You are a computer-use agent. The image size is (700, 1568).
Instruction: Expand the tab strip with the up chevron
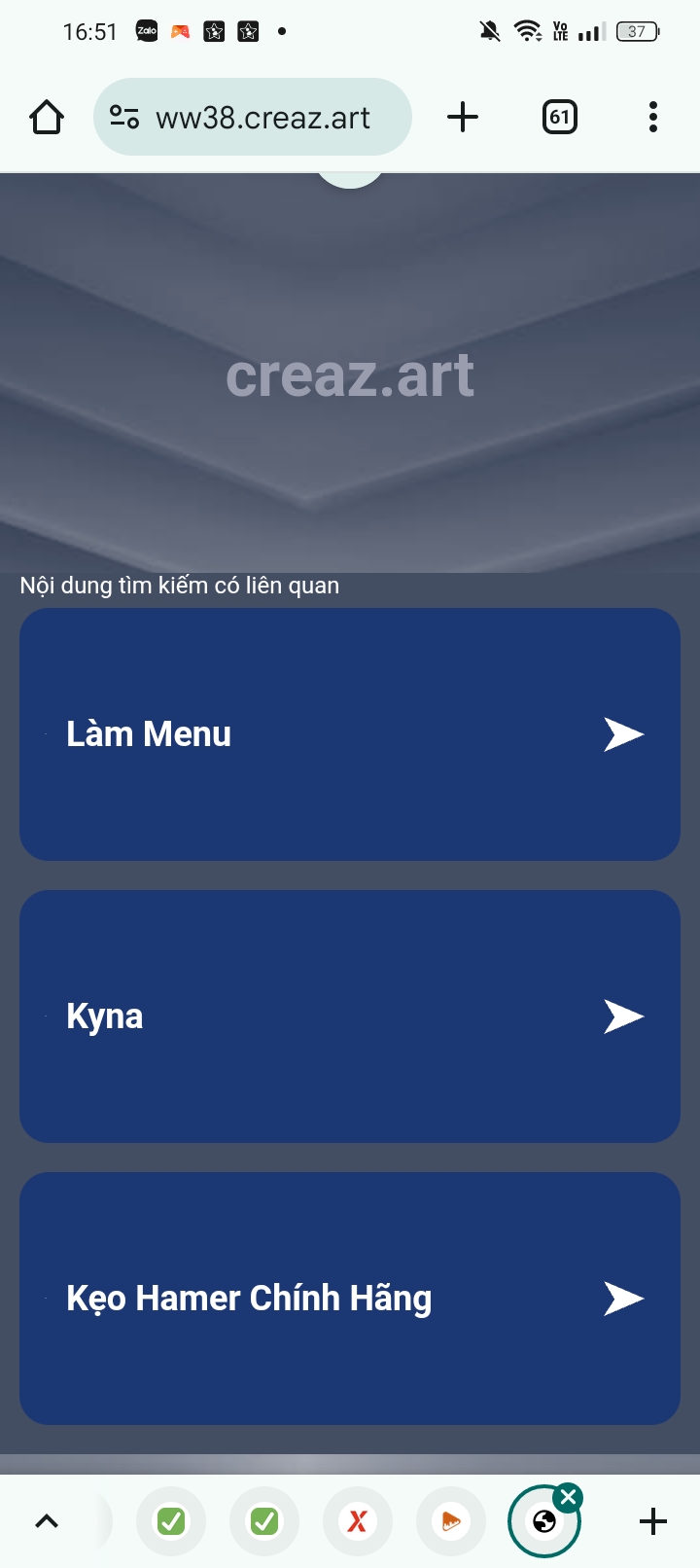click(x=47, y=1521)
